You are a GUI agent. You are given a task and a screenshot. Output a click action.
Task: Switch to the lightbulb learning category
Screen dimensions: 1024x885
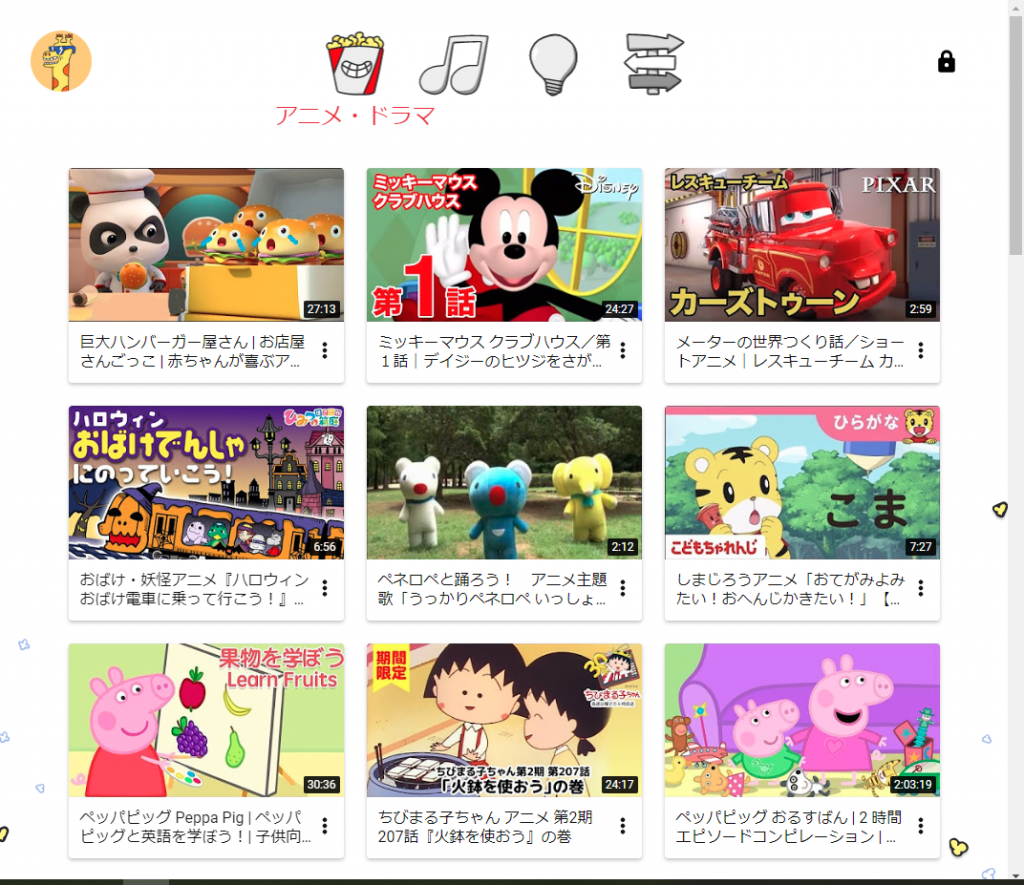tap(553, 62)
